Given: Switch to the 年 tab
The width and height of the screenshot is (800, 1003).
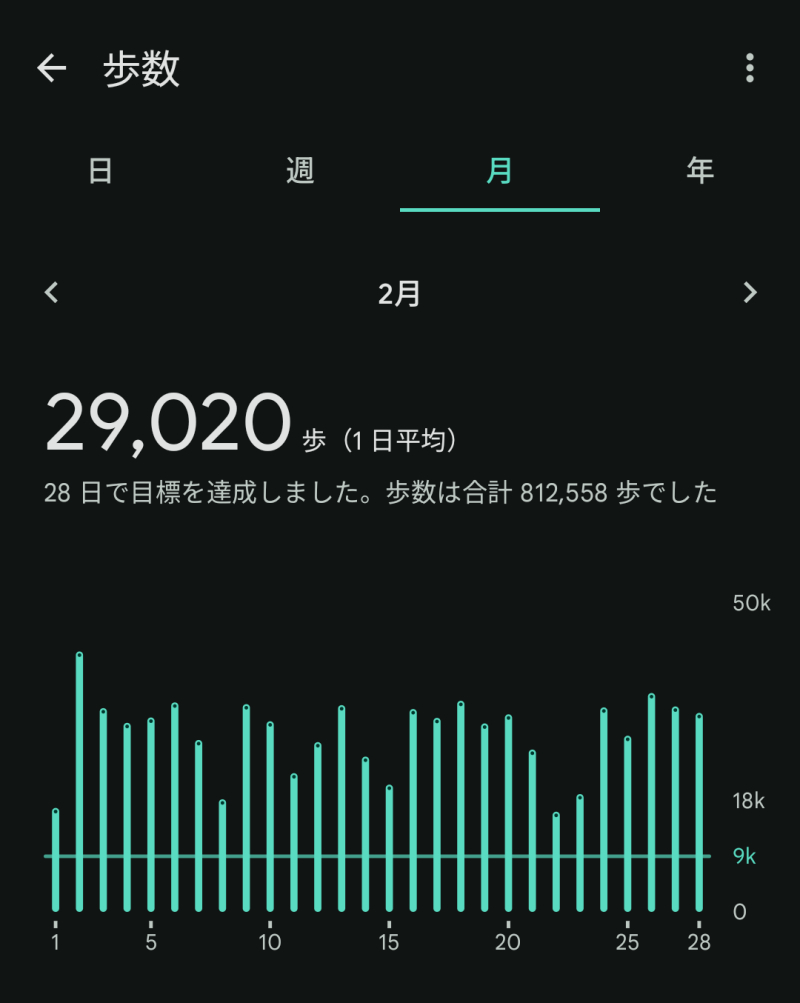Looking at the screenshot, I should coord(700,171).
